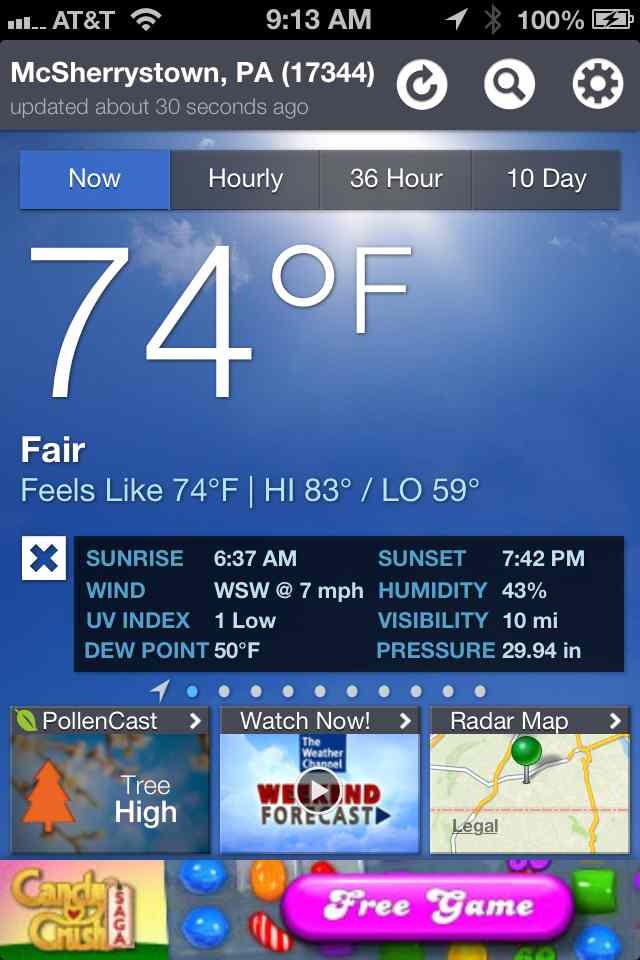Screen dimensions: 640x960
Task: Tap the current location arrow in page indicator
Action: point(160,690)
